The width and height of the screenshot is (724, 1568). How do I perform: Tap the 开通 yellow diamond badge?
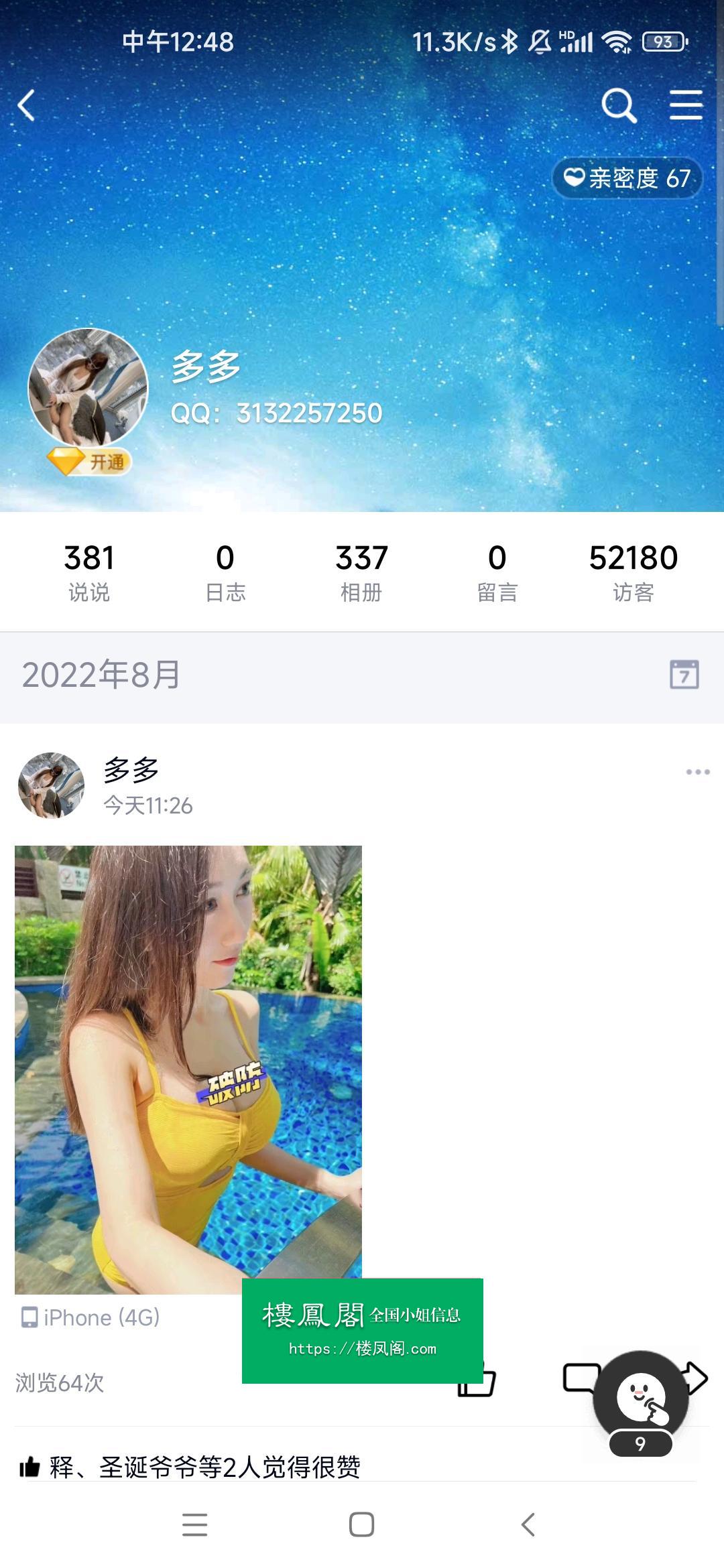(x=89, y=462)
